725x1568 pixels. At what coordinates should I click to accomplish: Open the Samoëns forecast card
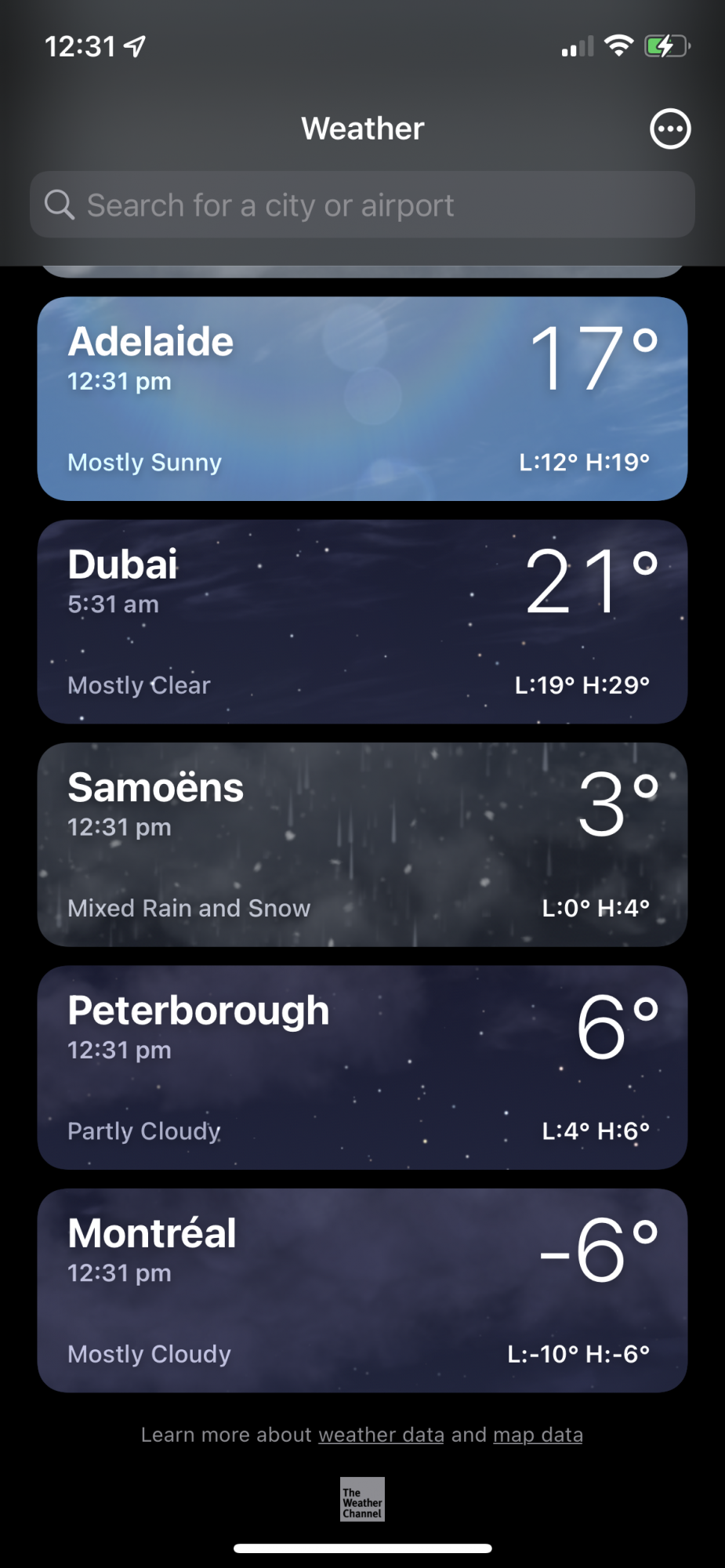click(362, 844)
